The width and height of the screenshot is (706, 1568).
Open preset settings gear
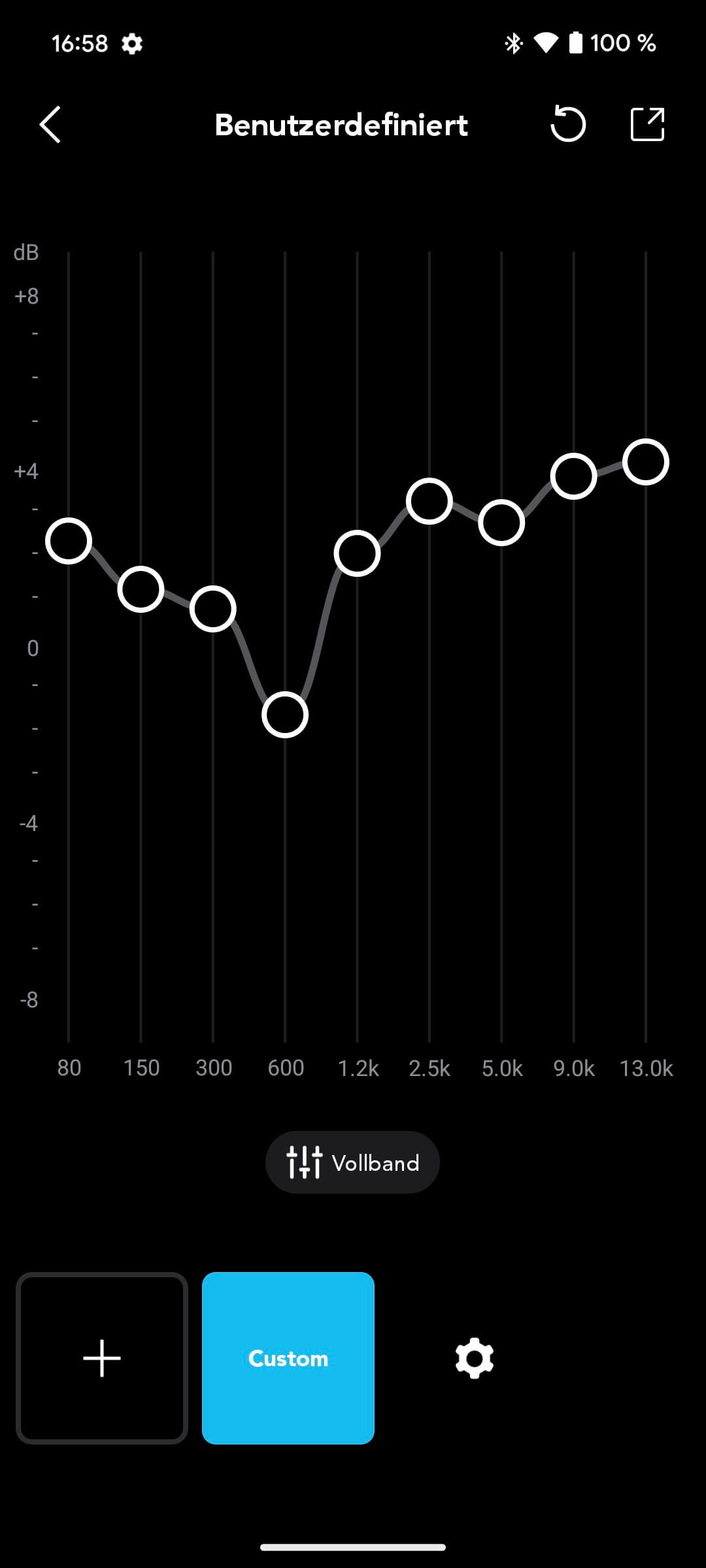pos(474,1358)
